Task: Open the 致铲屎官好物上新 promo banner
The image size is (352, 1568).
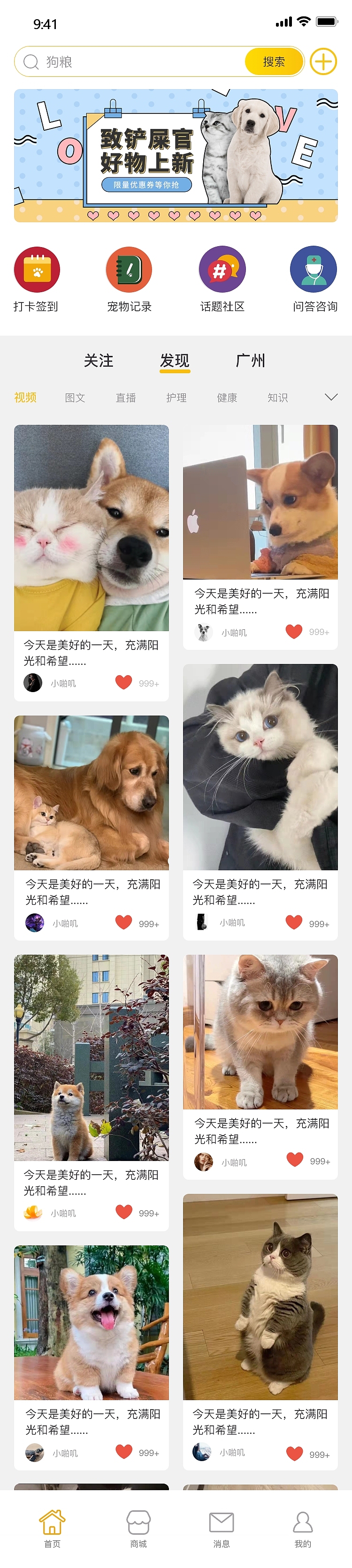Action: (x=176, y=156)
